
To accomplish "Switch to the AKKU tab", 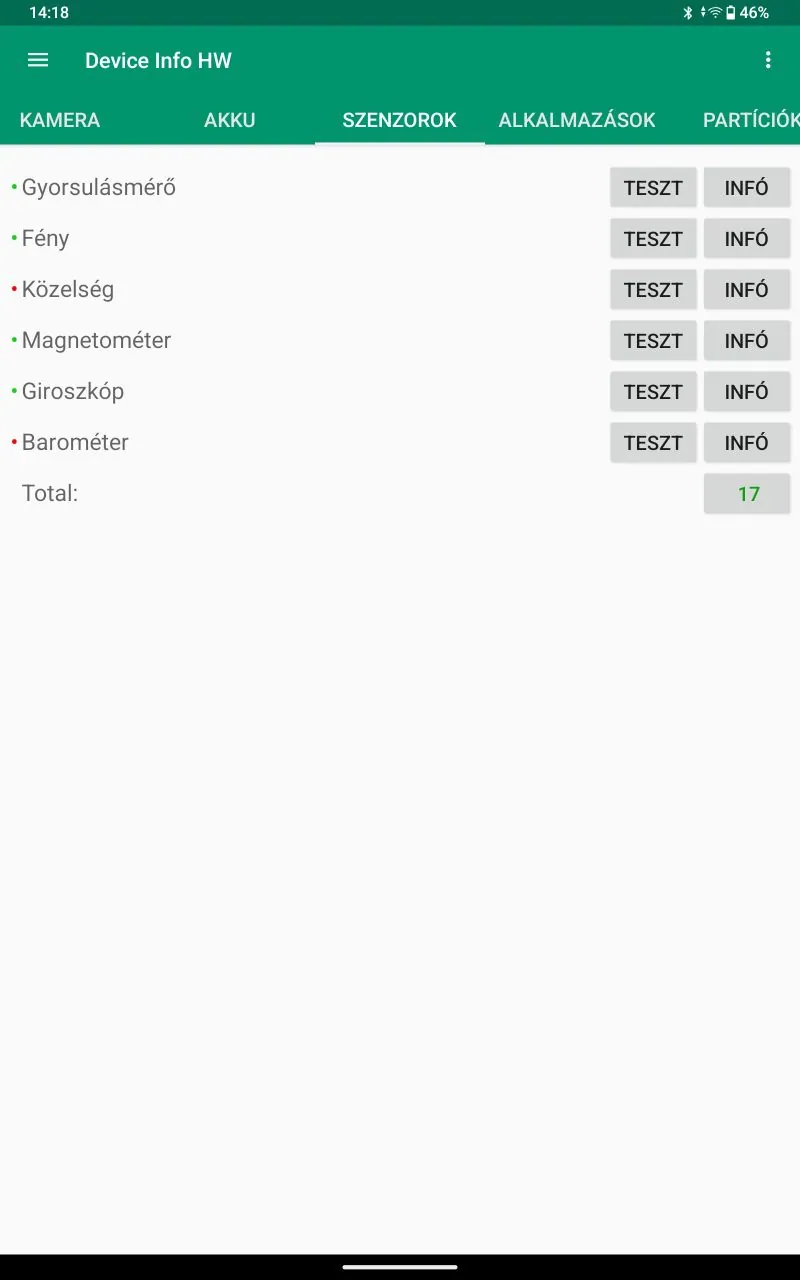I will point(230,120).
